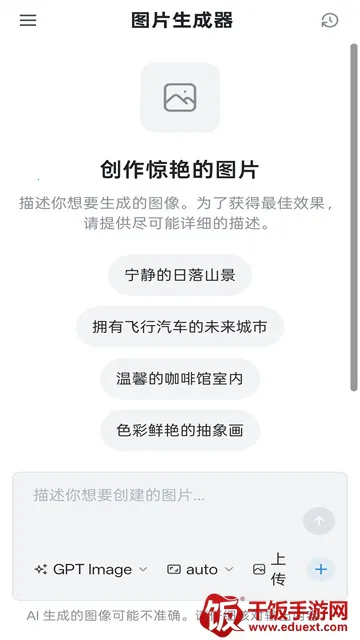Open the hamburger menu
The image size is (360, 640).
28,20
